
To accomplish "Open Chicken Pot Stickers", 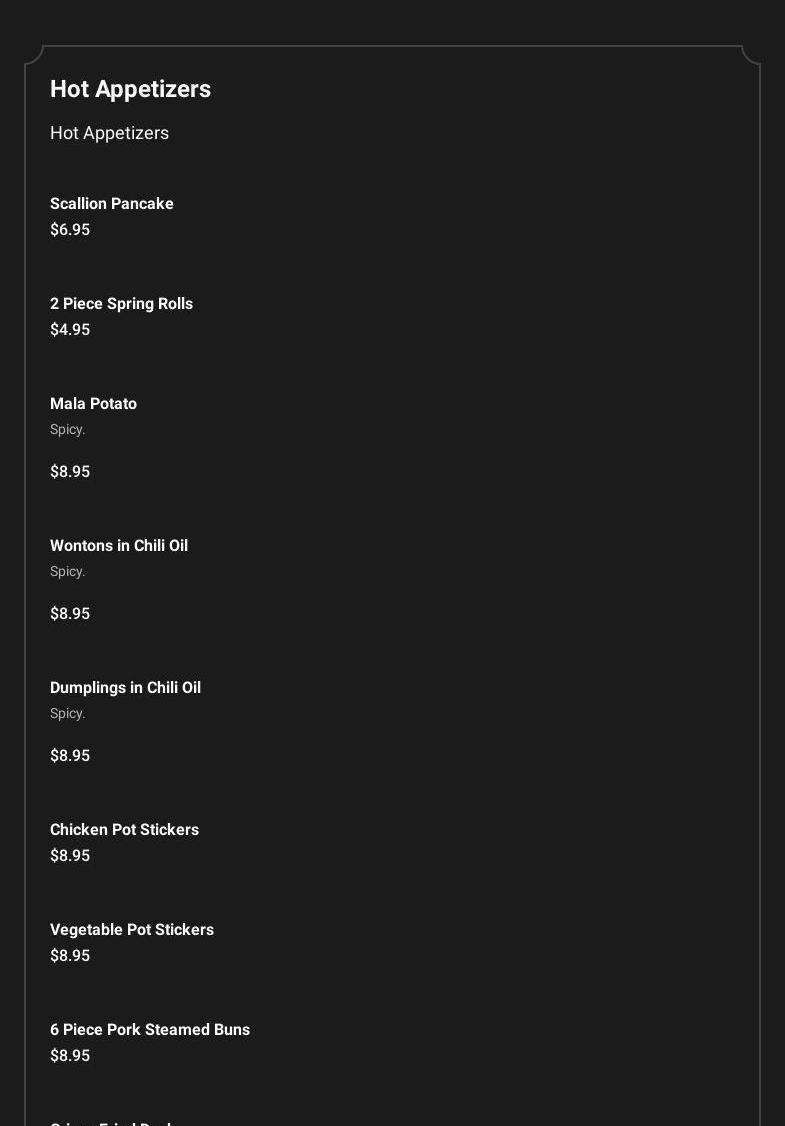I will pyautogui.click(x=124, y=830).
